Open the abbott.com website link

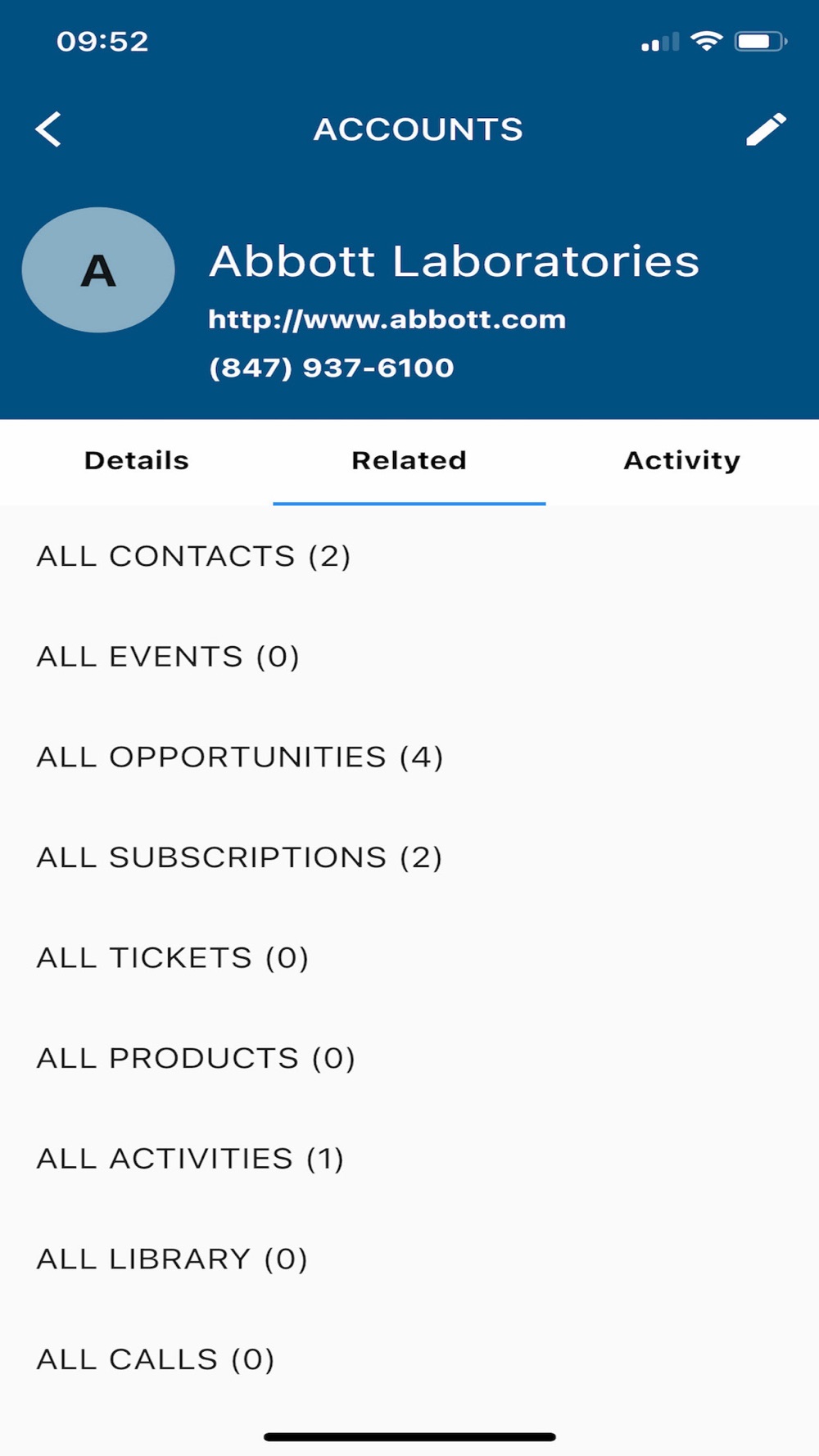387,319
